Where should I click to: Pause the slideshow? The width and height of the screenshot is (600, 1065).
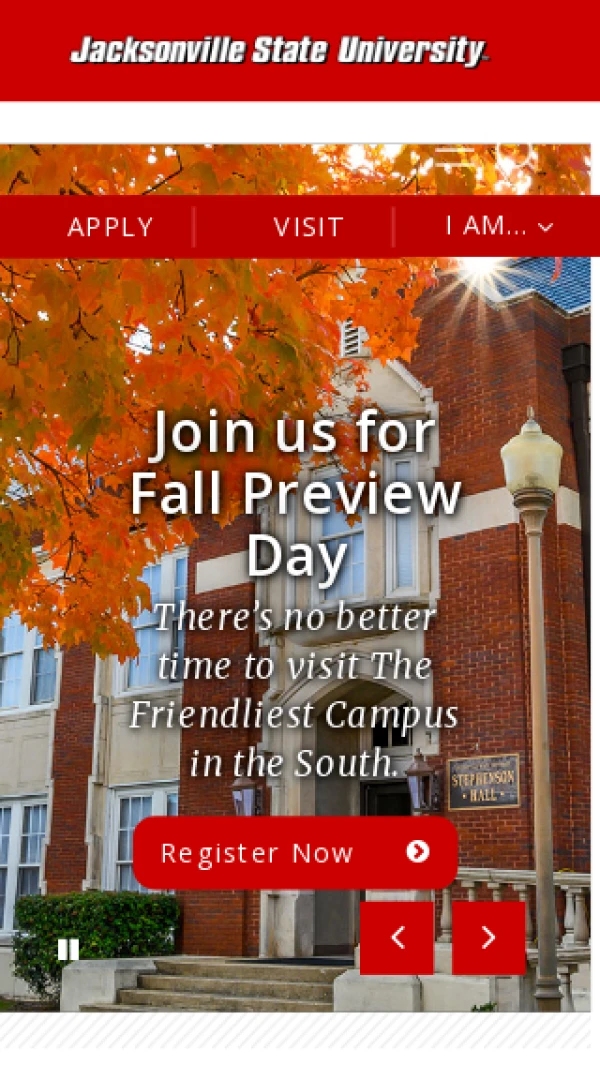[x=68, y=949]
